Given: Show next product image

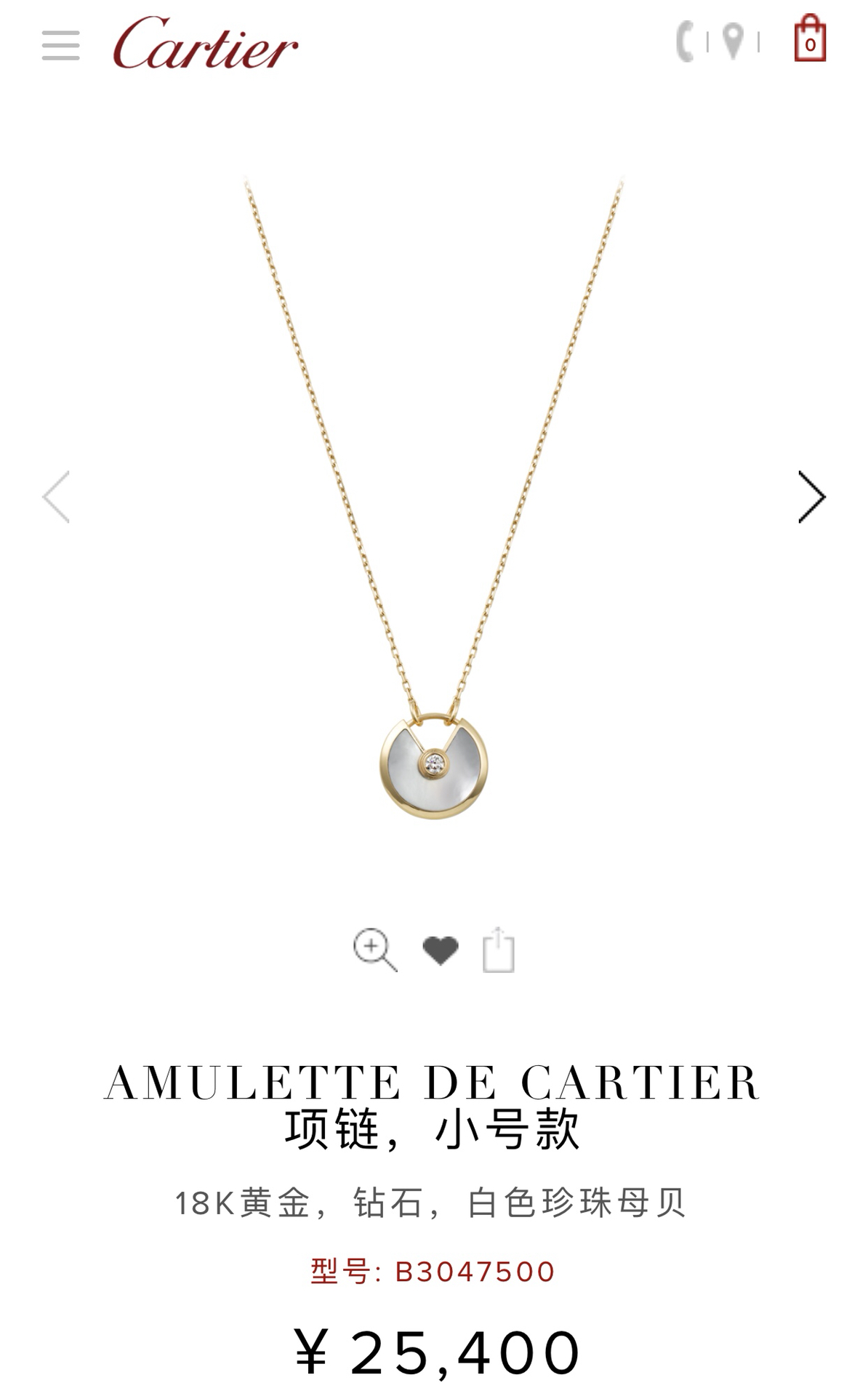Looking at the screenshot, I should coord(811,497).
